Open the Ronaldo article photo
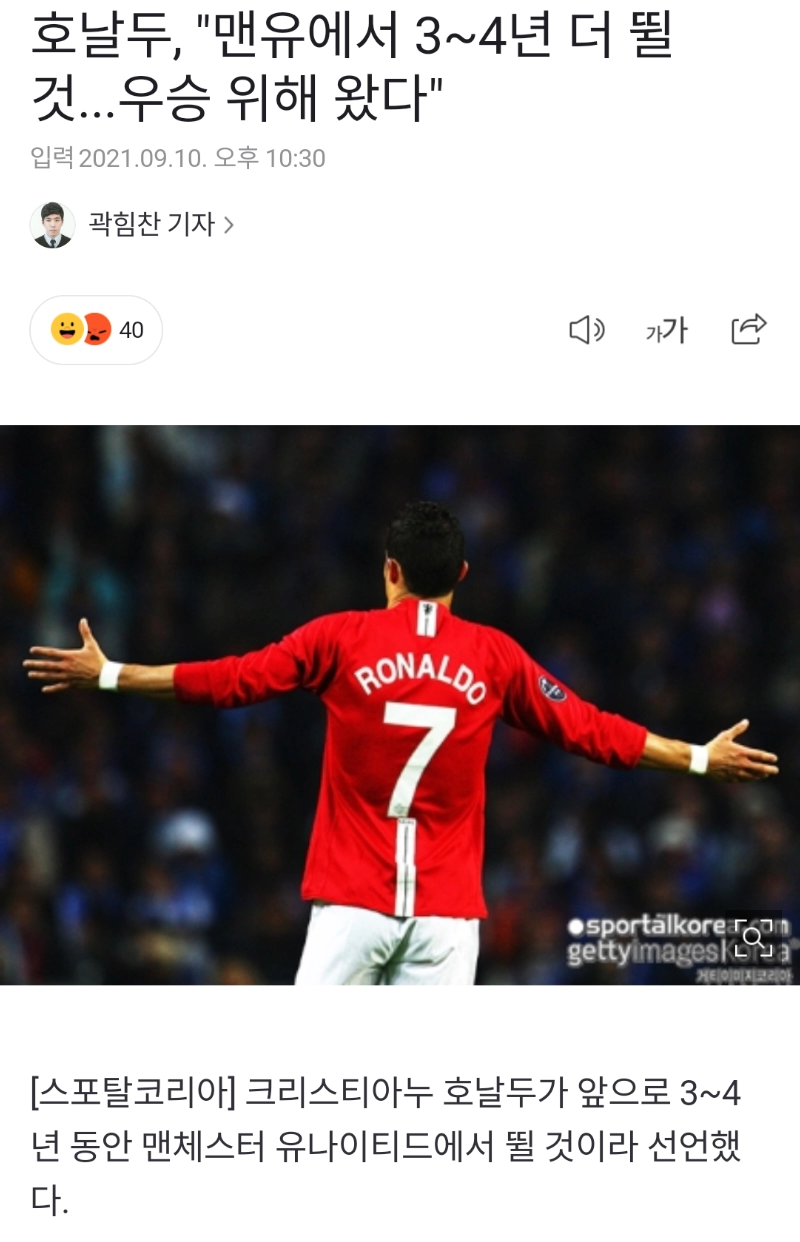This screenshot has height=1242, width=800. click(400, 705)
